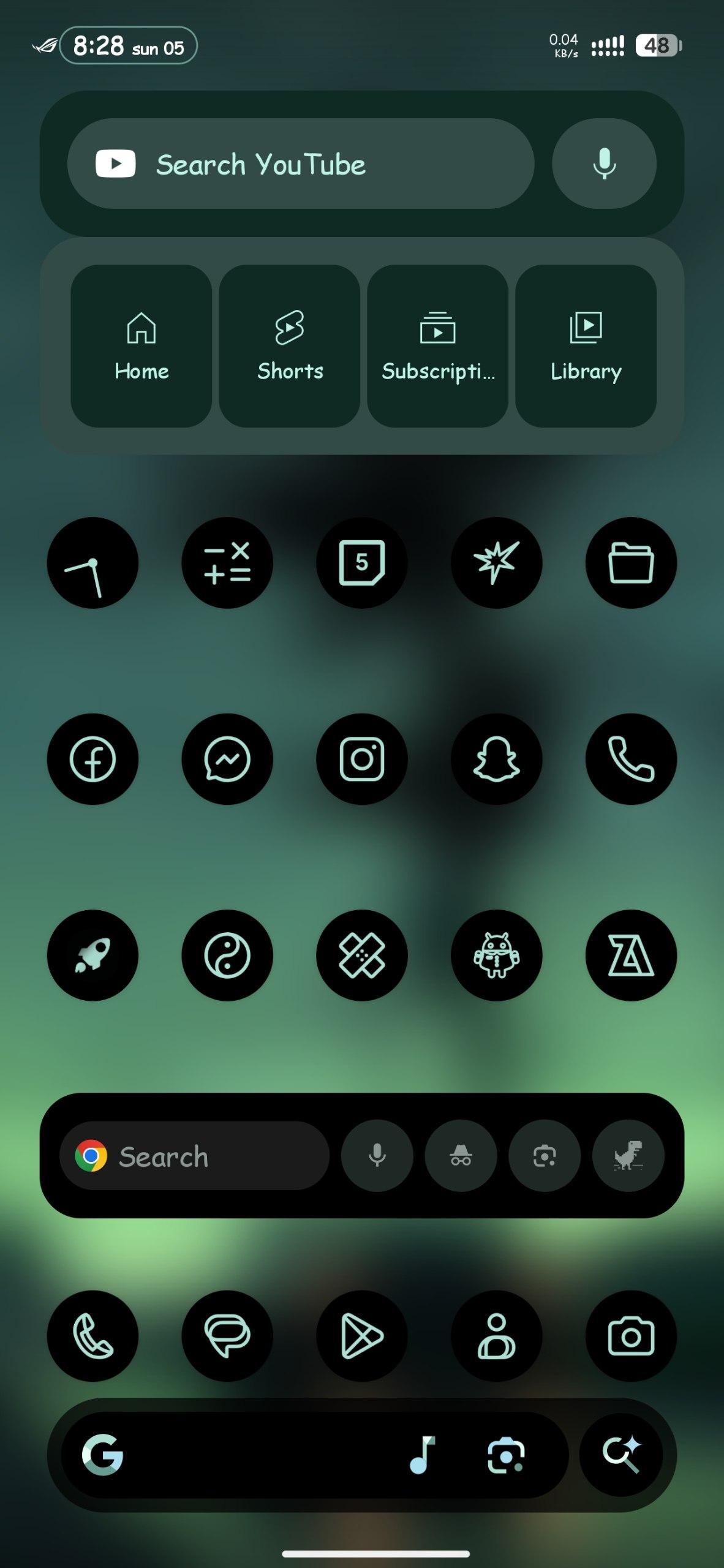Open the Calendar app showing 5

click(362, 563)
